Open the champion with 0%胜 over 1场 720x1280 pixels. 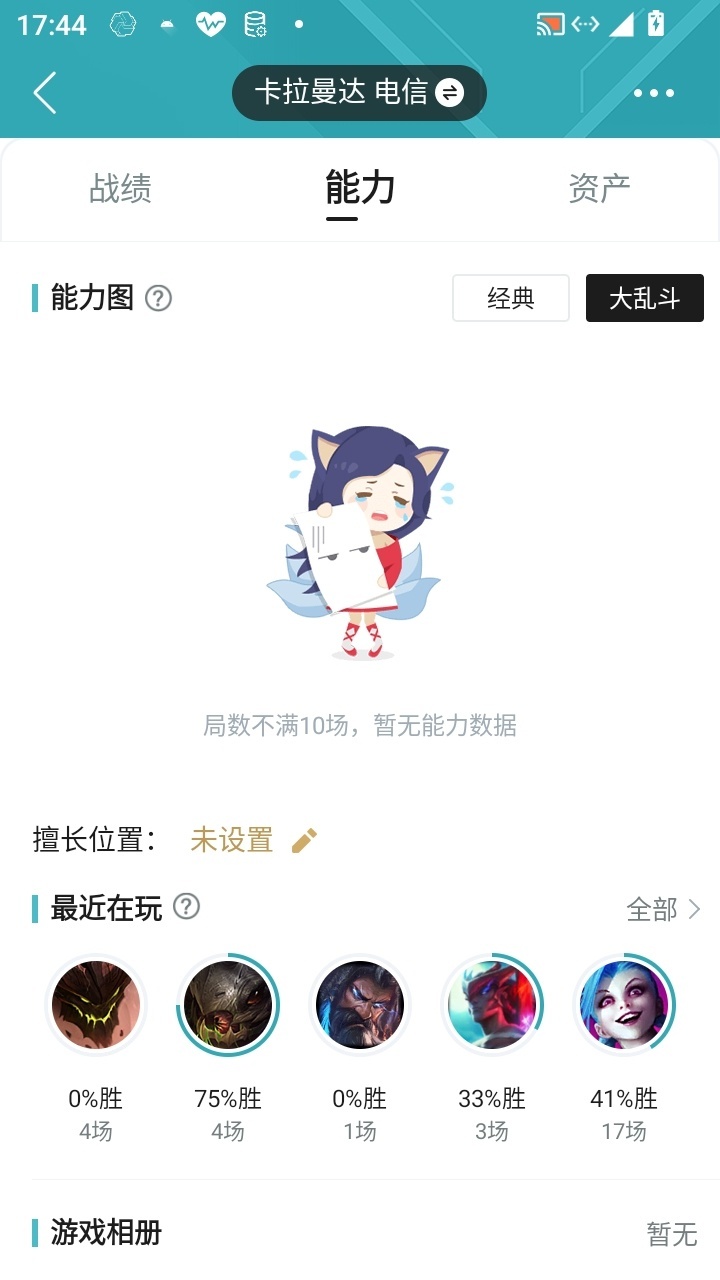(x=360, y=1005)
